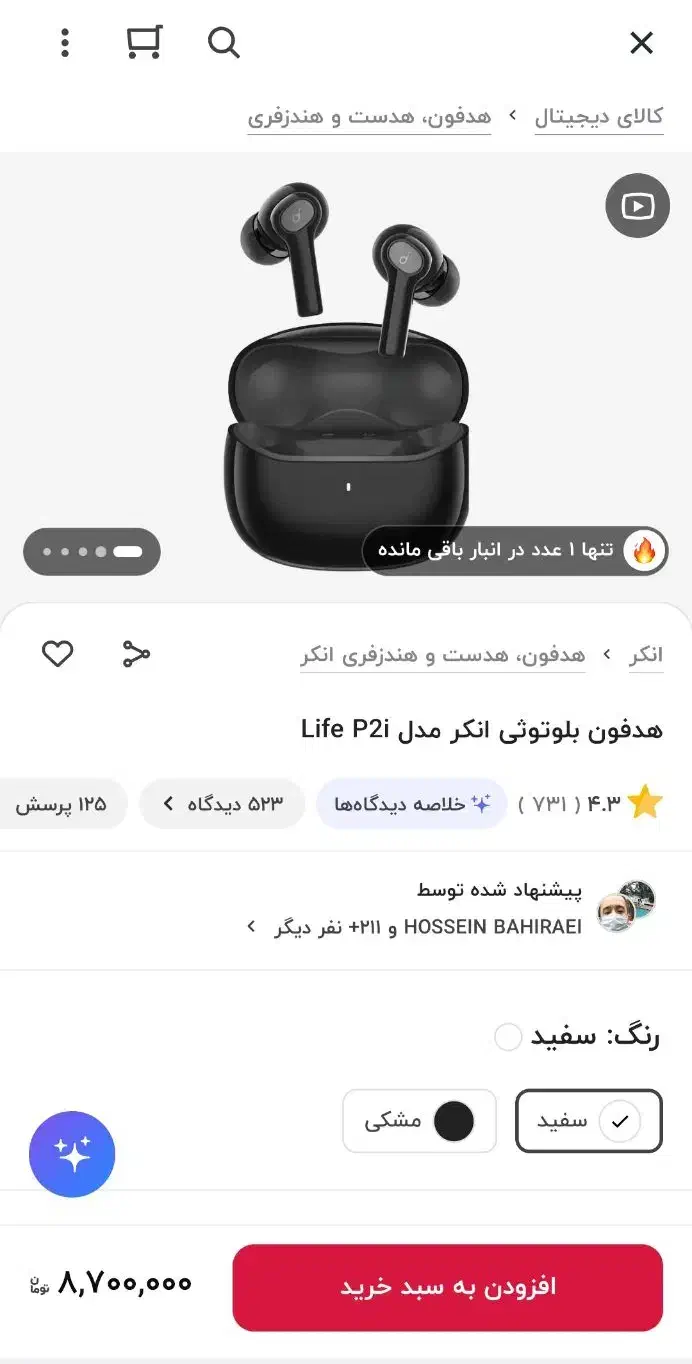Open the AI assistant floating button
This screenshot has width=692, height=1364.
72,1154
